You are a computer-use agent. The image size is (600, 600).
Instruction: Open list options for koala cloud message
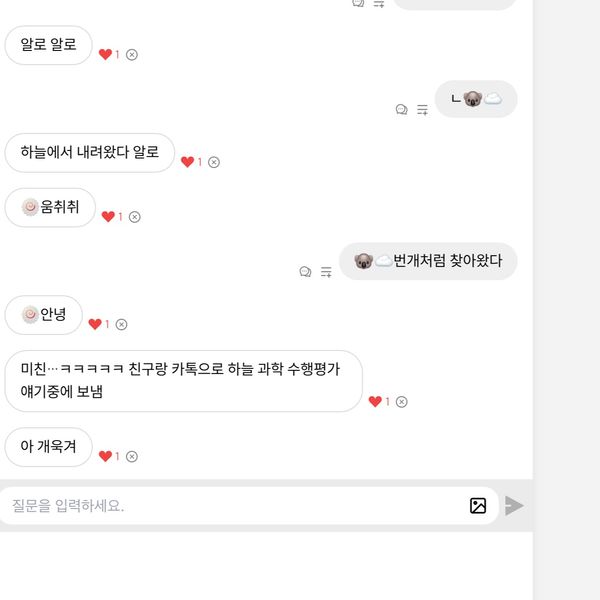pyautogui.click(x=422, y=110)
